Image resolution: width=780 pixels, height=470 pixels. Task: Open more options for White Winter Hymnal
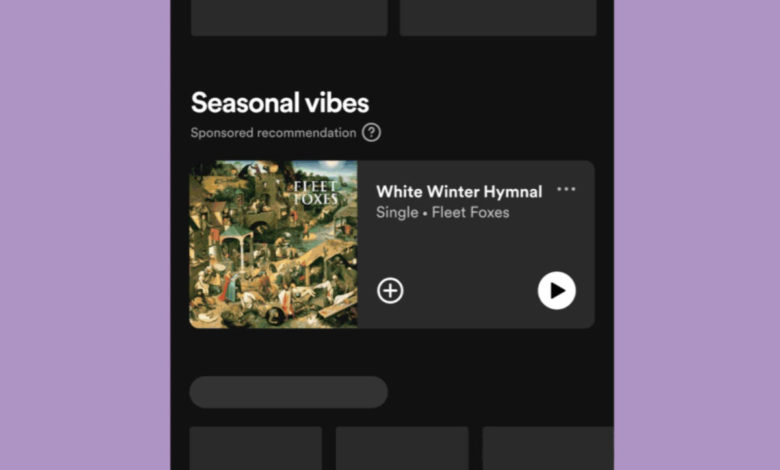[566, 190]
